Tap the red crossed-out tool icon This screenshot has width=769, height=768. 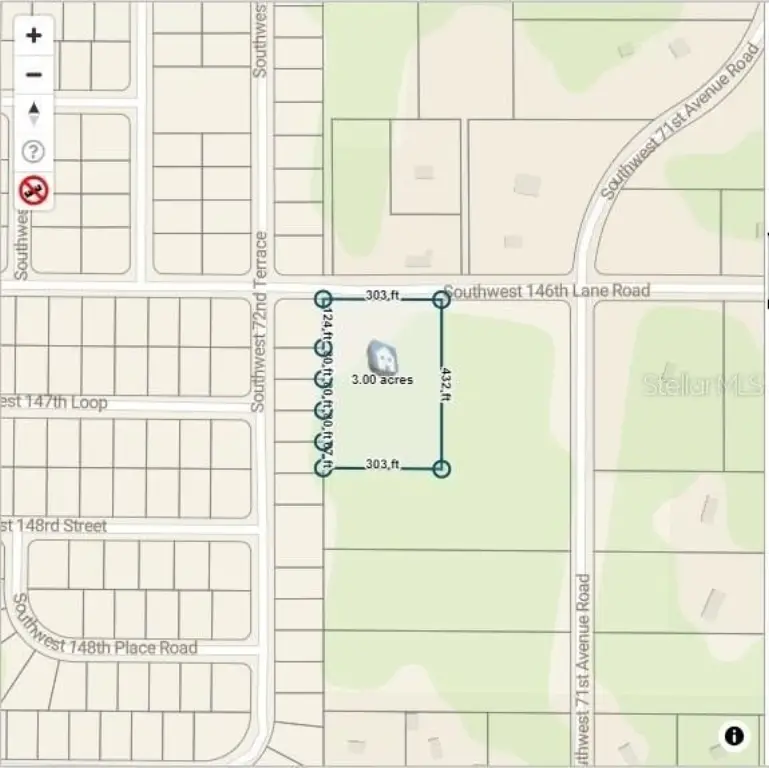click(x=34, y=190)
